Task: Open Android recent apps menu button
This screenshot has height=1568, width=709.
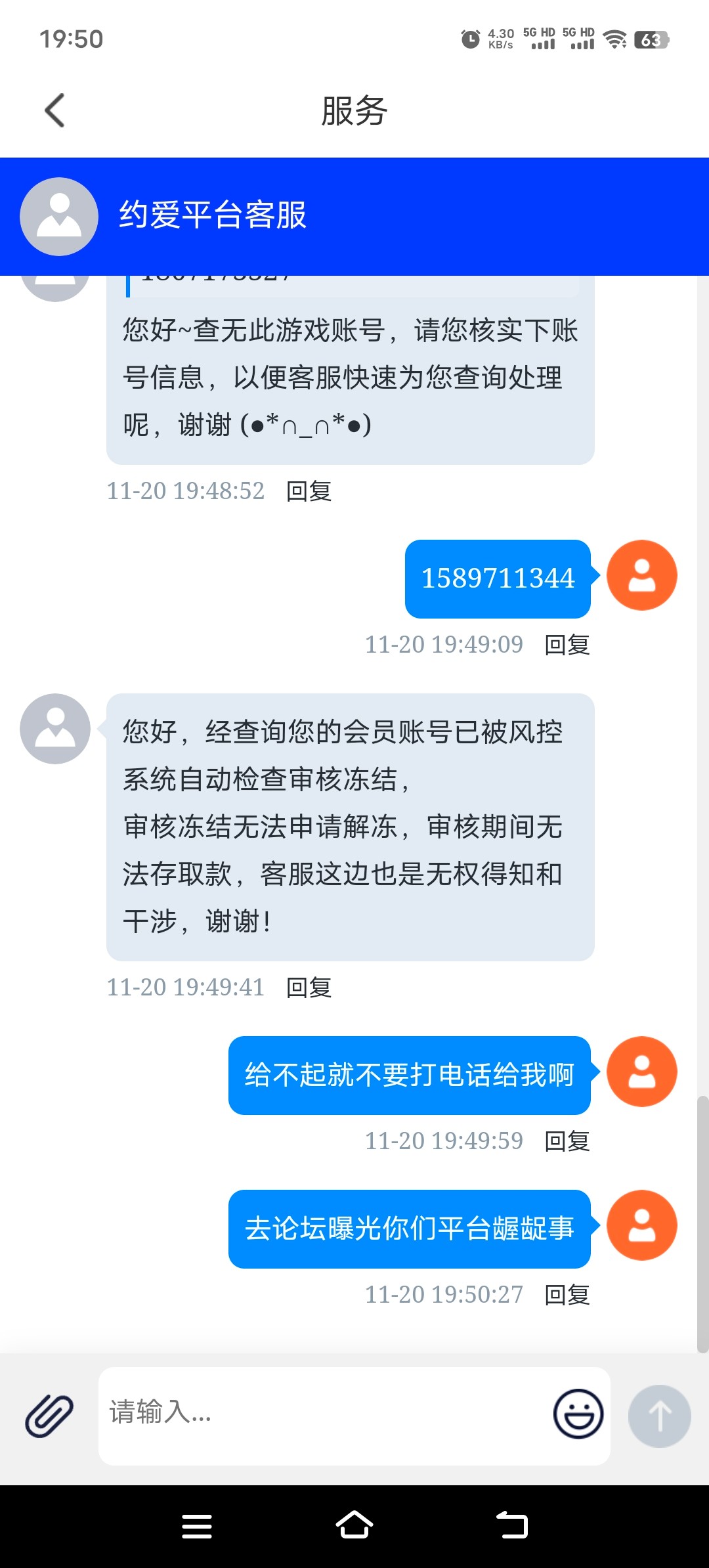Action: pos(196,1527)
